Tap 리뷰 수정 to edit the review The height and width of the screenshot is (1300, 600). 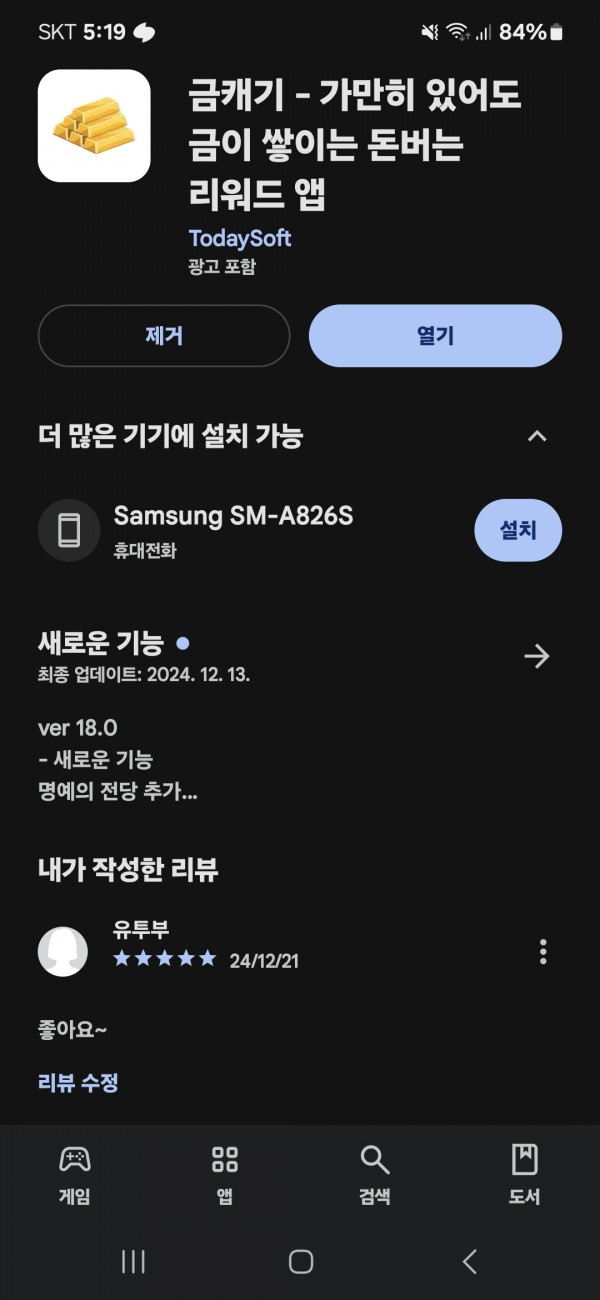pos(78,1082)
